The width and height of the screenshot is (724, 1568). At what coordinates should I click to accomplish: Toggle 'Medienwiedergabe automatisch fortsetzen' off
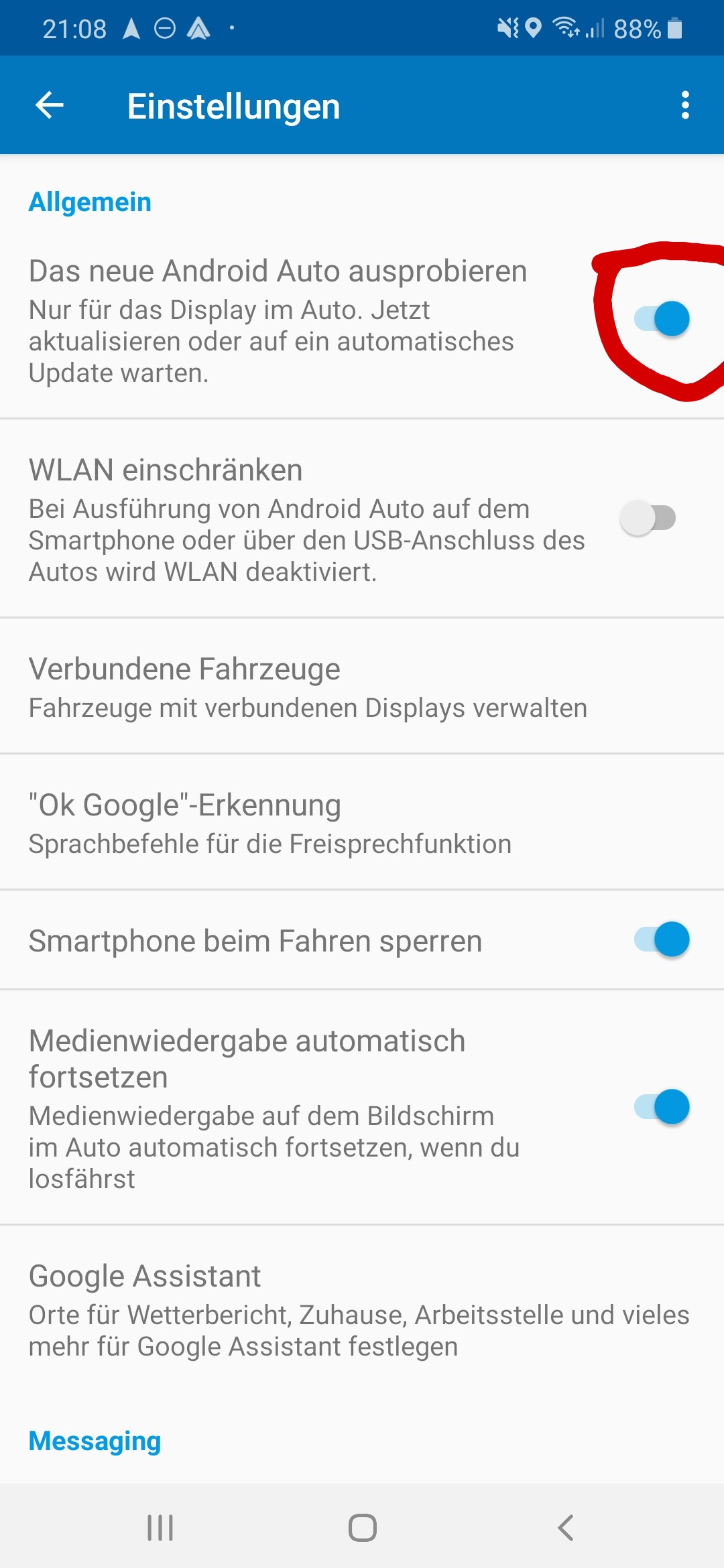[x=662, y=1107]
